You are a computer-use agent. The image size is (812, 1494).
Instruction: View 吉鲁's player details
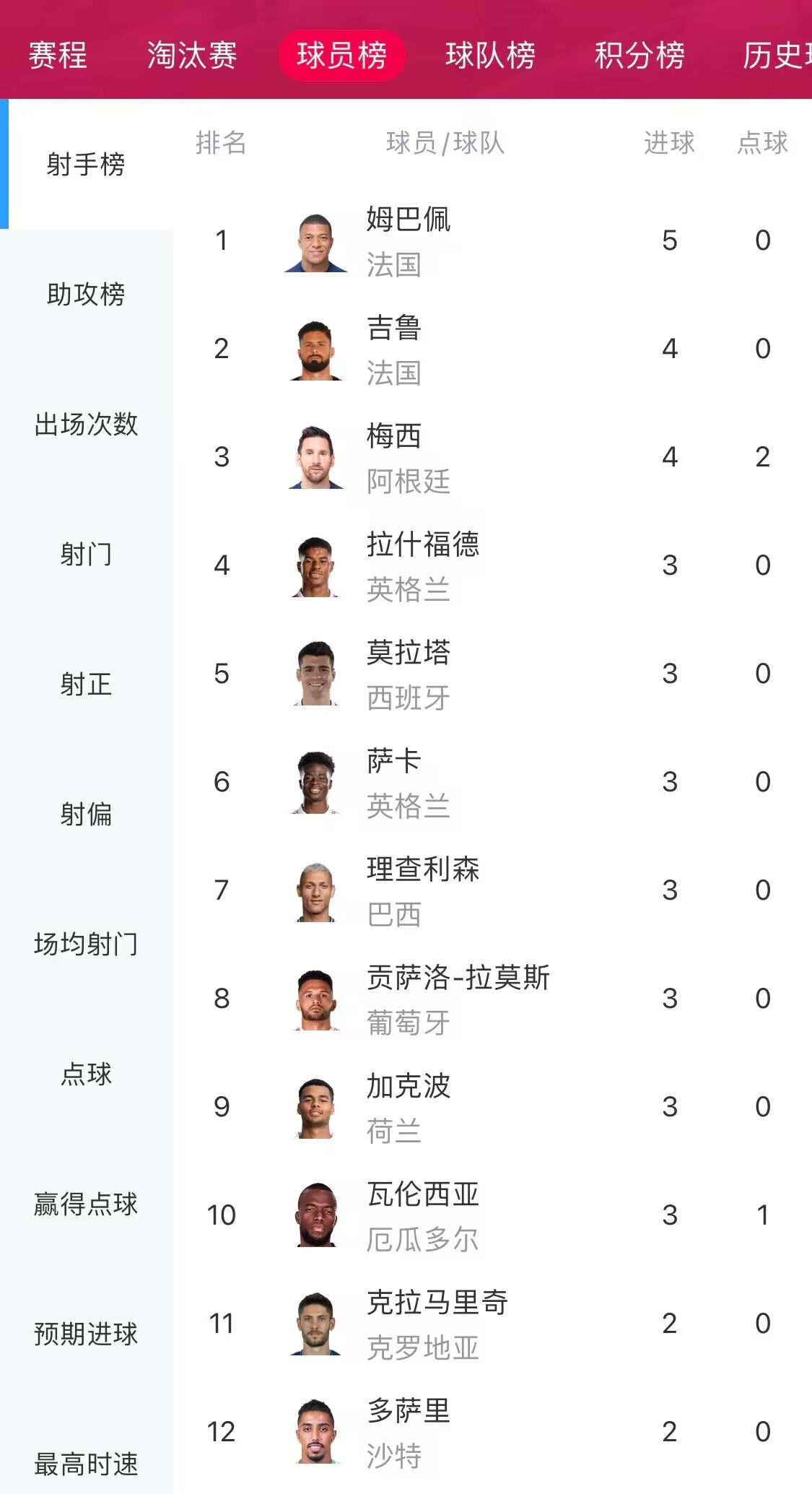[492, 349]
